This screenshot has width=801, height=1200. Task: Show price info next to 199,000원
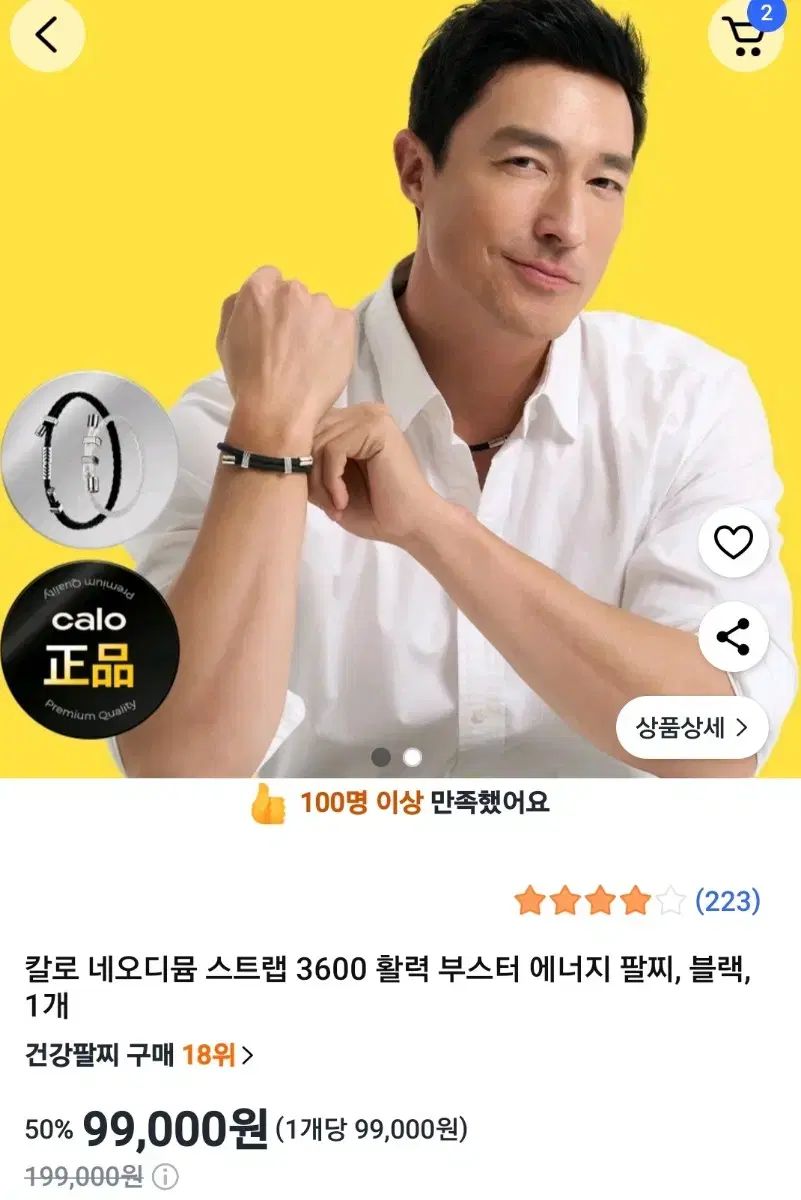(x=165, y=1176)
